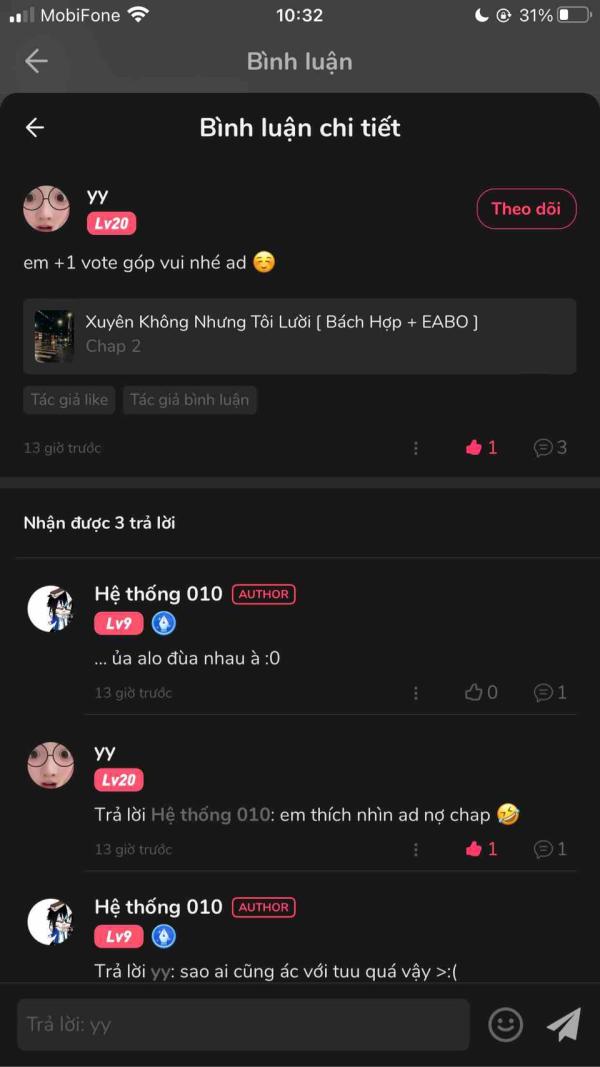This screenshot has height=1067, width=600.
Task: Like the reply "ủa alo đùa nhau à"
Action: pos(482,693)
